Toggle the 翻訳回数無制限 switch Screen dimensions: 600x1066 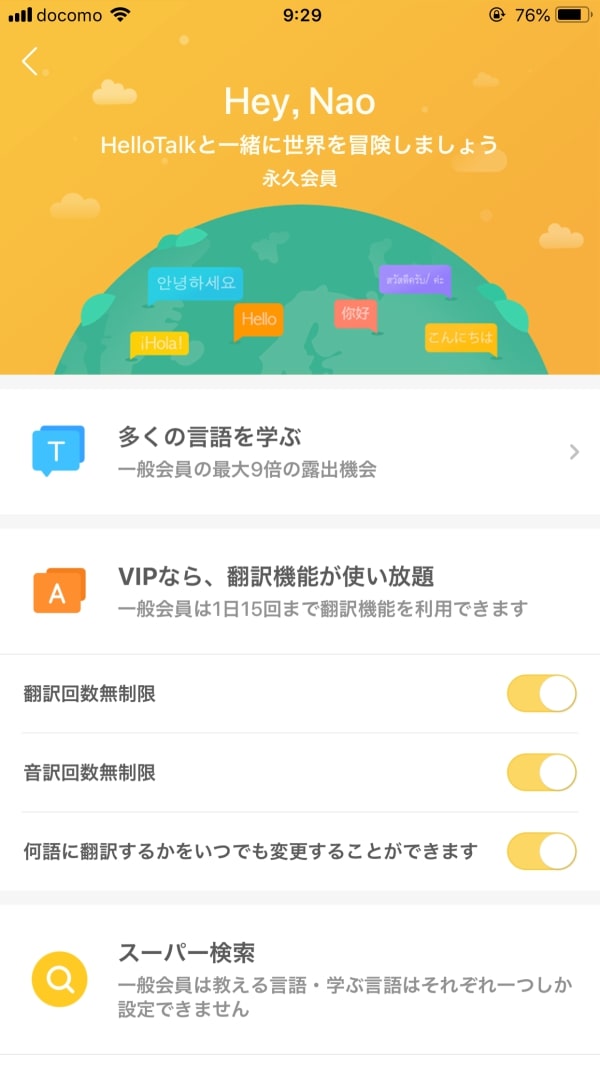[541, 693]
